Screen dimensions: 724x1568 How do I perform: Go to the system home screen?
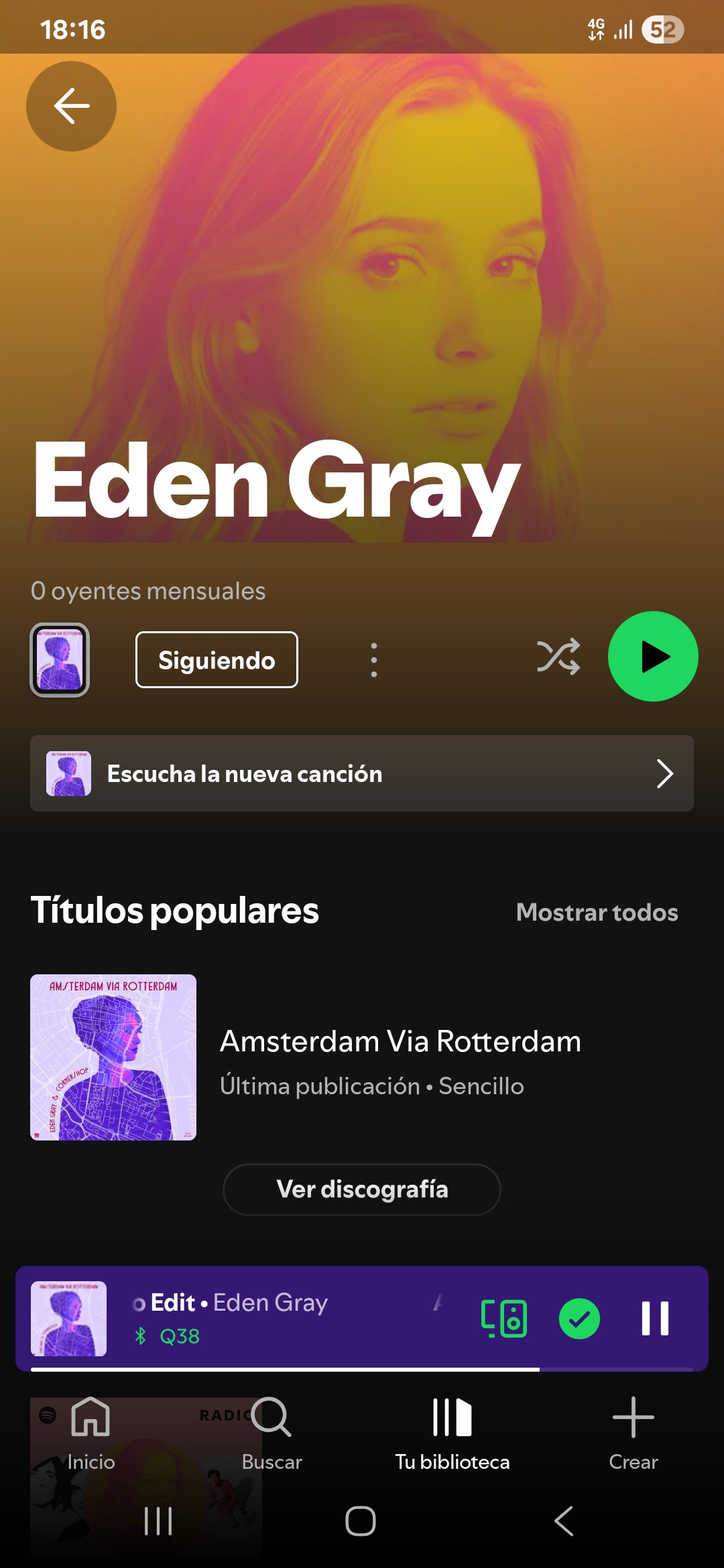[361, 1521]
